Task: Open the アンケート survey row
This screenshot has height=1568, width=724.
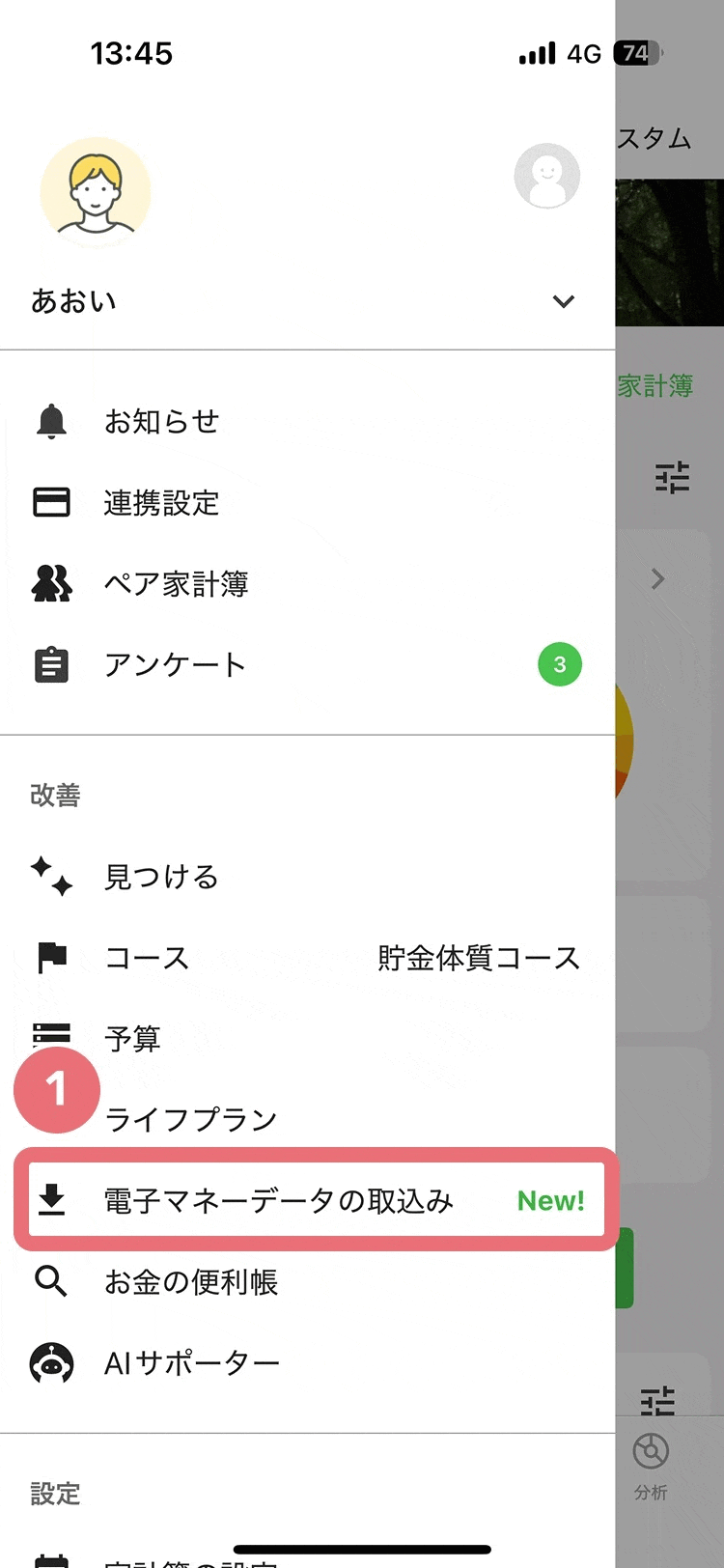Action: point(175,665)
